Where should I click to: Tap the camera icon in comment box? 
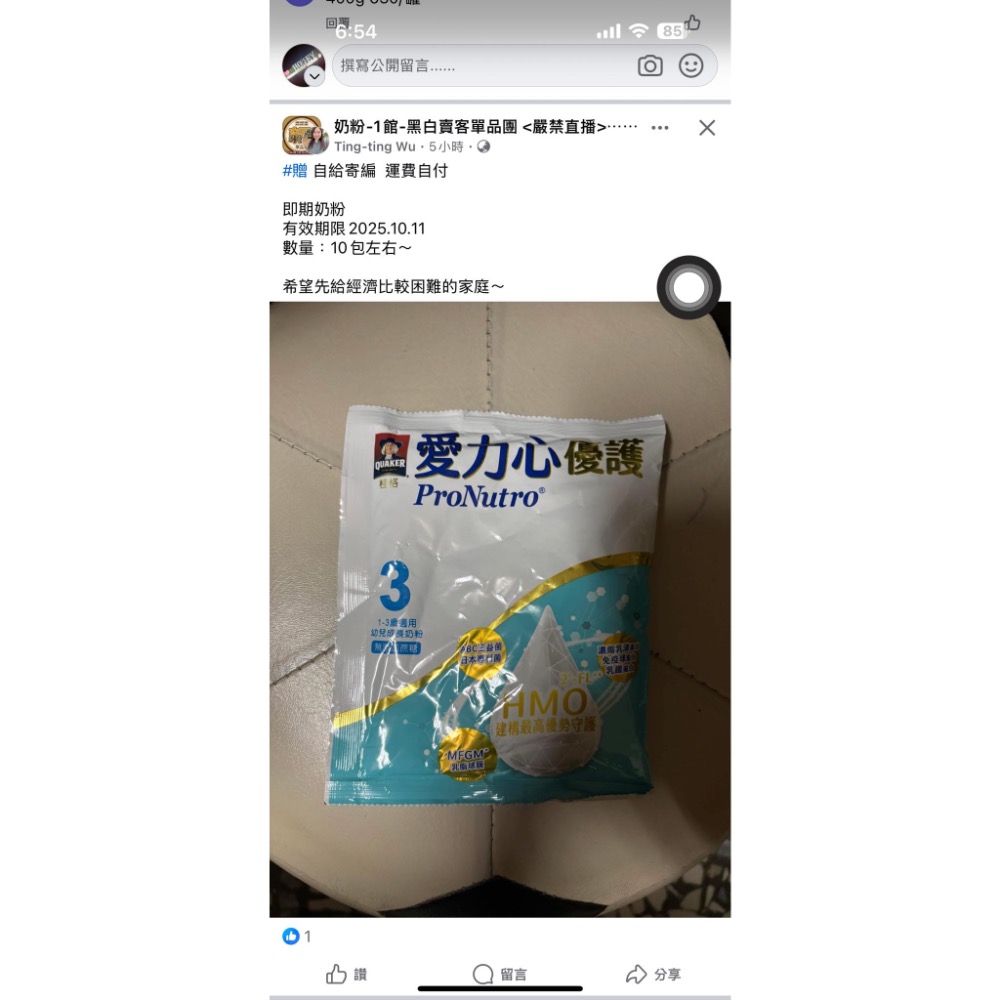point(650,66)
